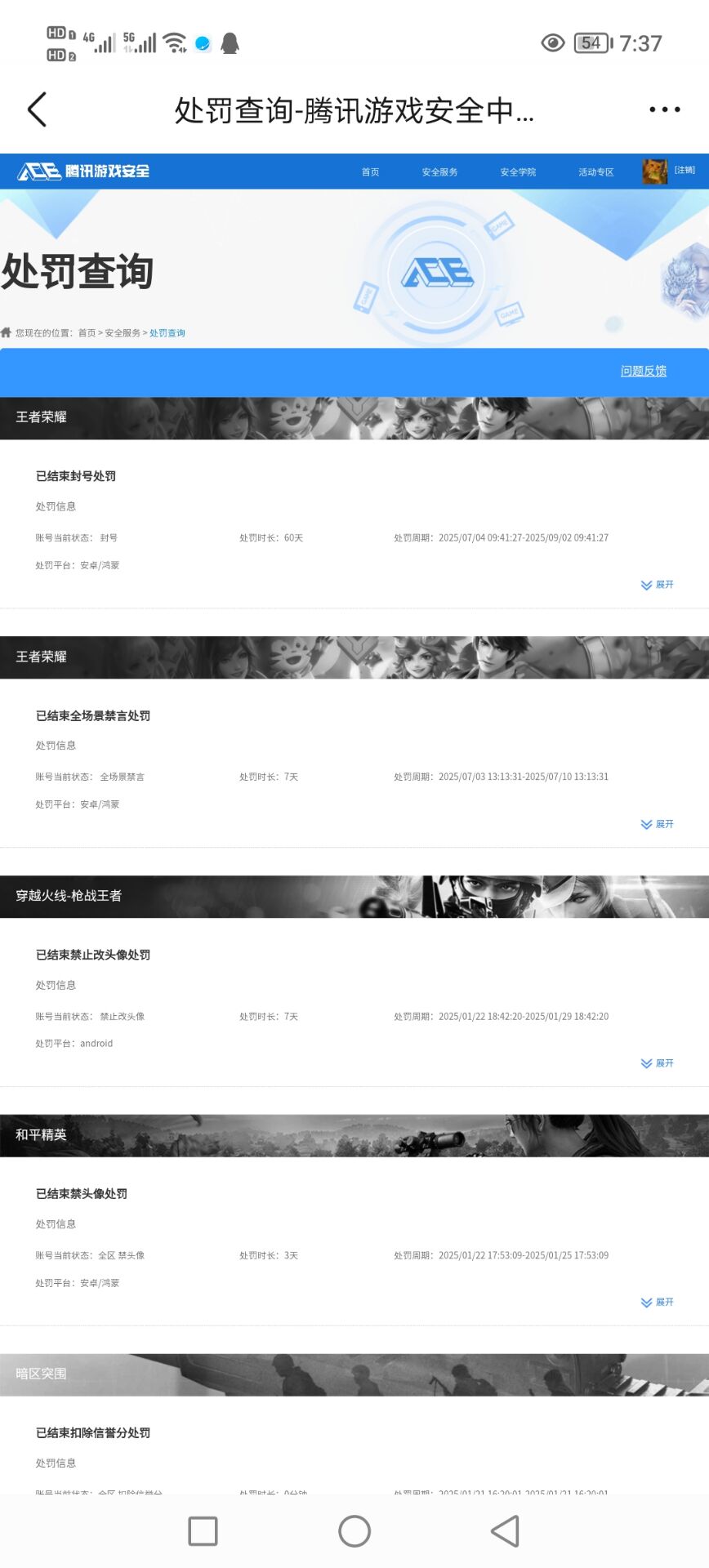Tap 安全服务 in the breadcrumb
The width and height of the screenshot is (709, 1568).
(123, 333)
